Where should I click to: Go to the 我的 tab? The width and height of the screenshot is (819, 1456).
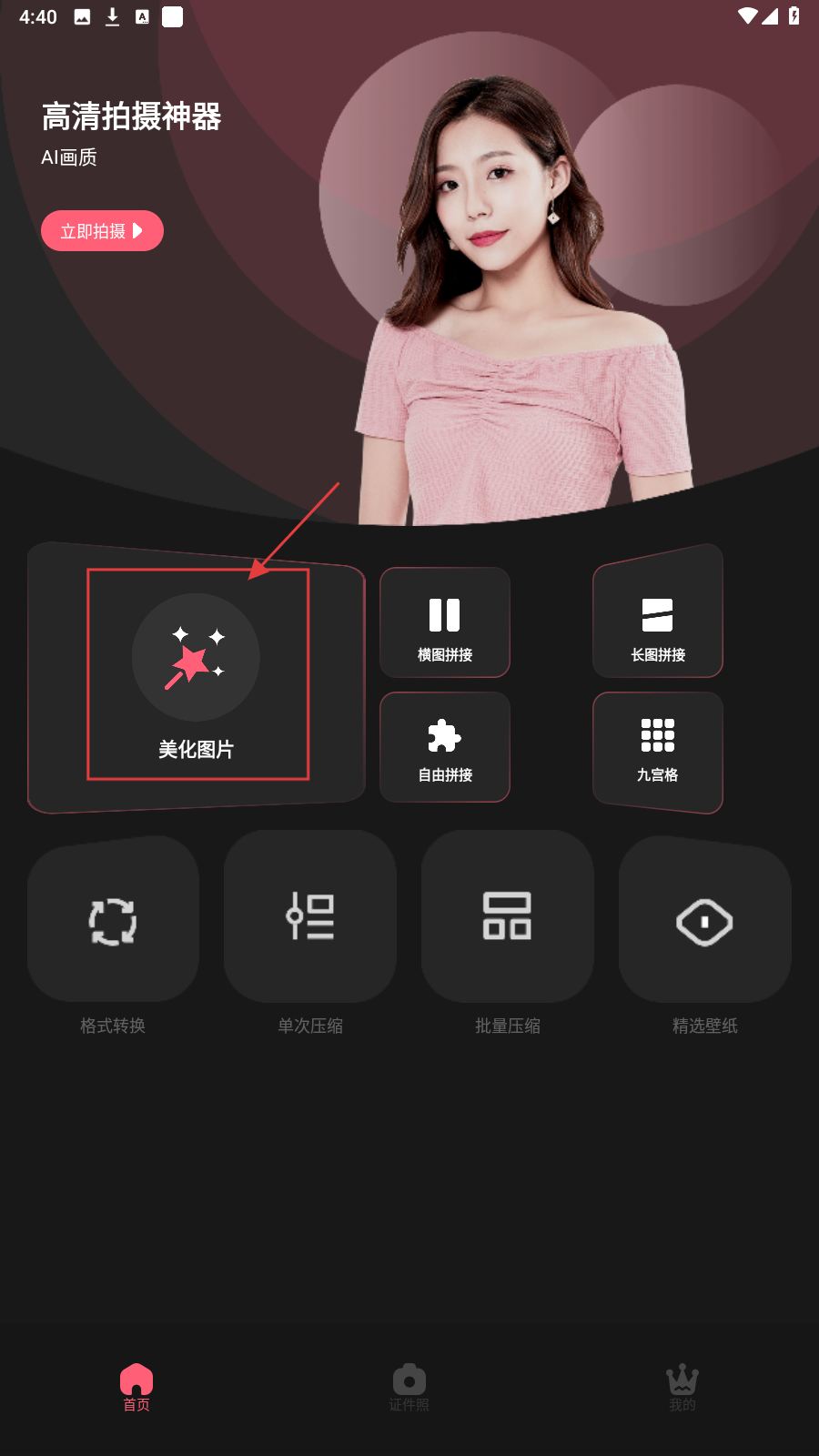tap(682, 1387)
